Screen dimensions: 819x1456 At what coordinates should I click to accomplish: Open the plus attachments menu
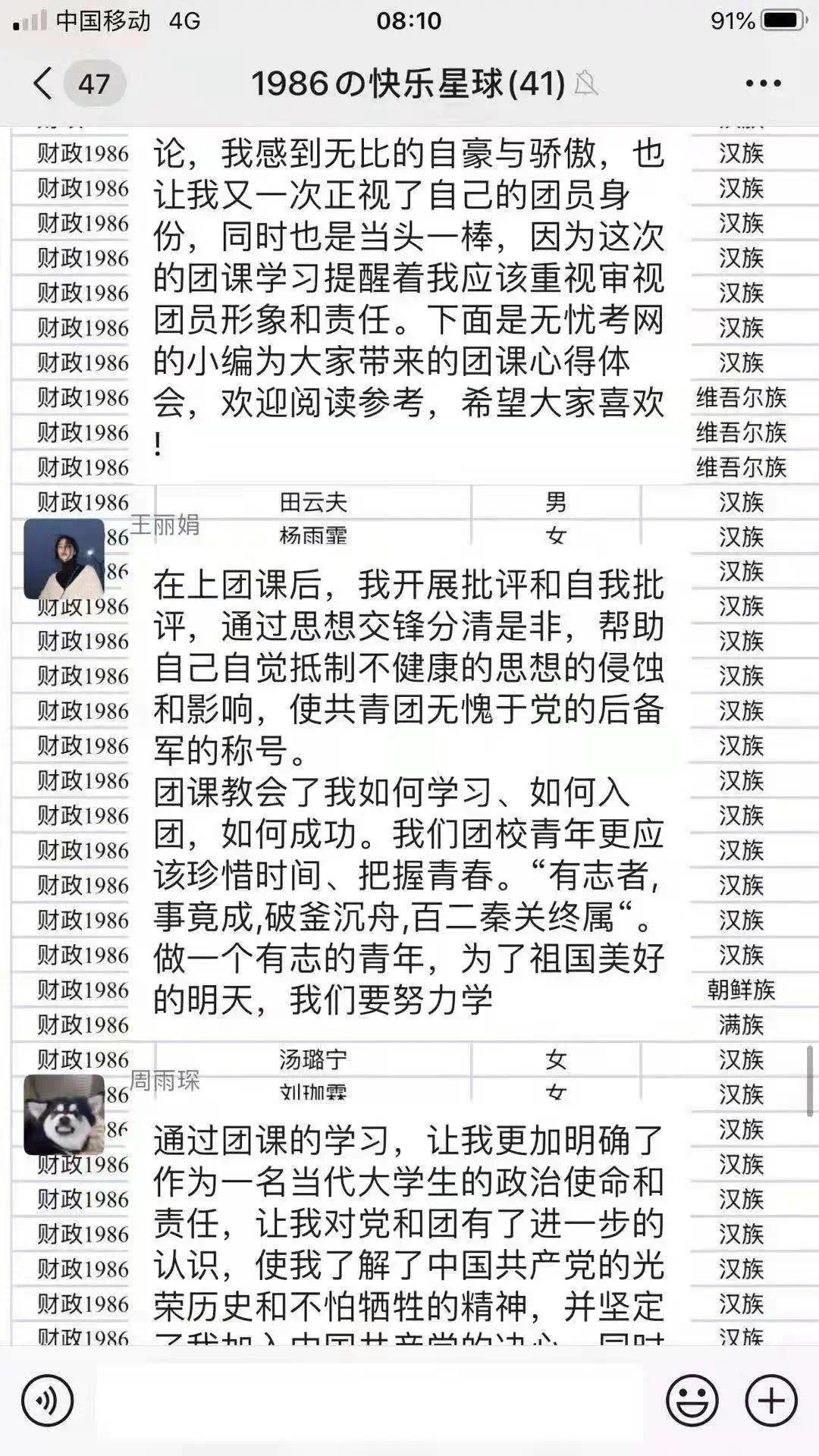pyautogui.click(x=771, y=1401)
